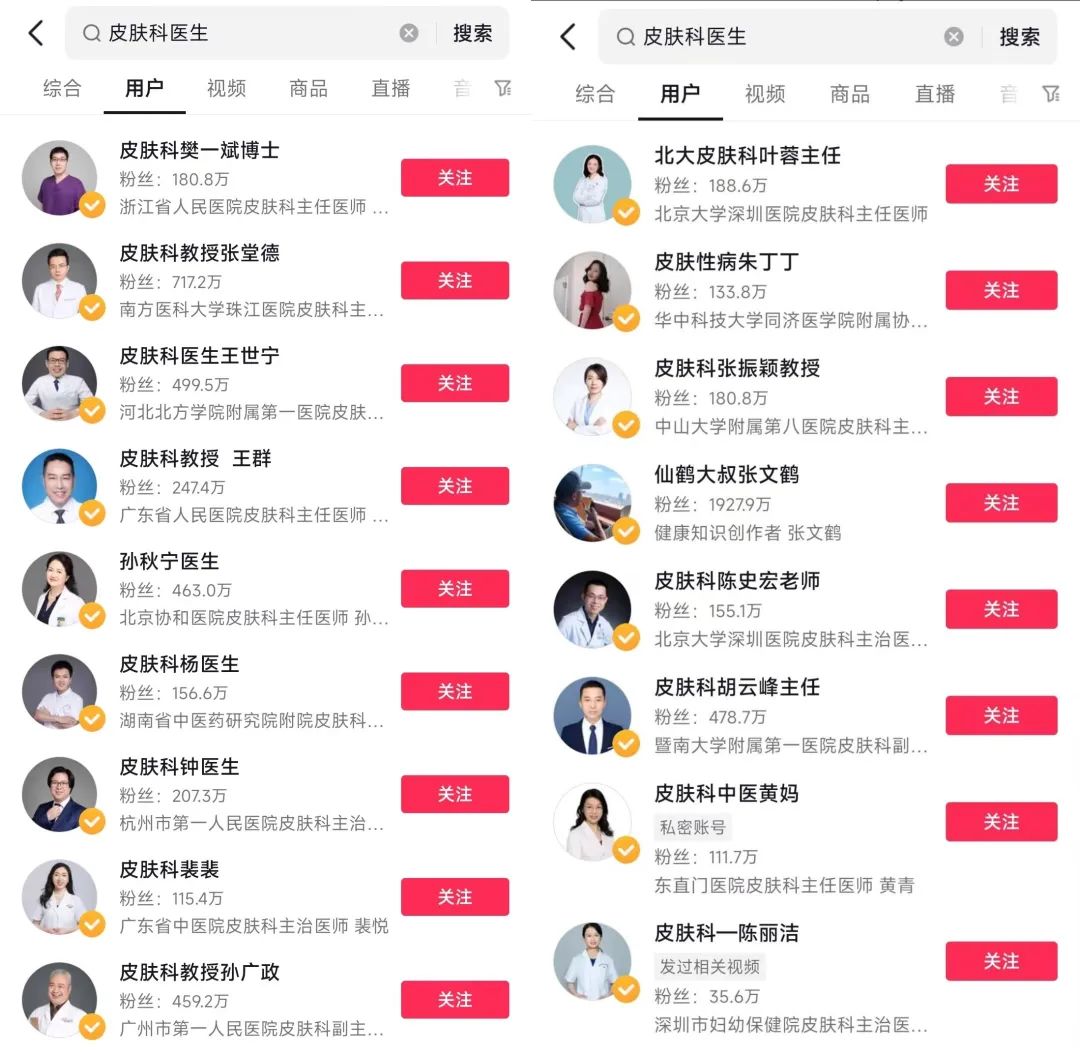Open the profile of 皮肤科教授 王群
This screenshot has height=1053, width=1080.
[196, 459]
